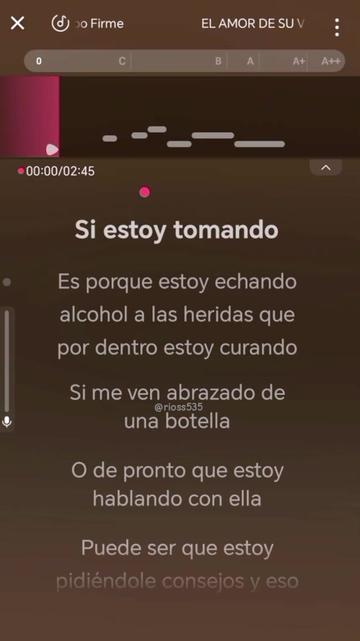Tap the microphone icon

[x=7, y=421]
